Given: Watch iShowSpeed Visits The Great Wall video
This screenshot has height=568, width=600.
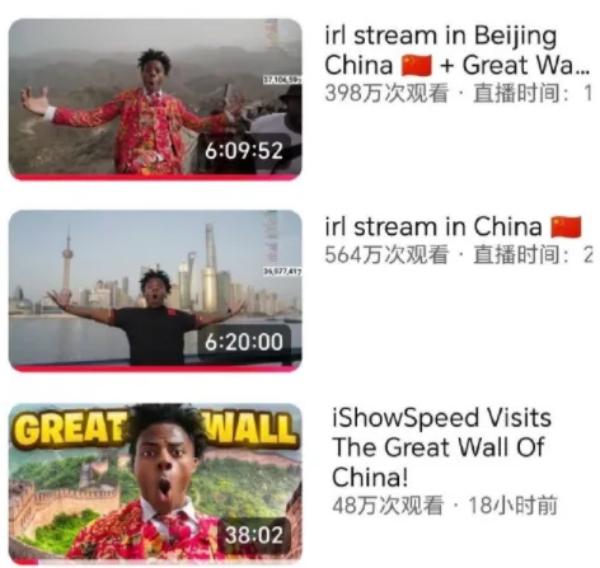Looking at the screenshot, I should point(155,481).
